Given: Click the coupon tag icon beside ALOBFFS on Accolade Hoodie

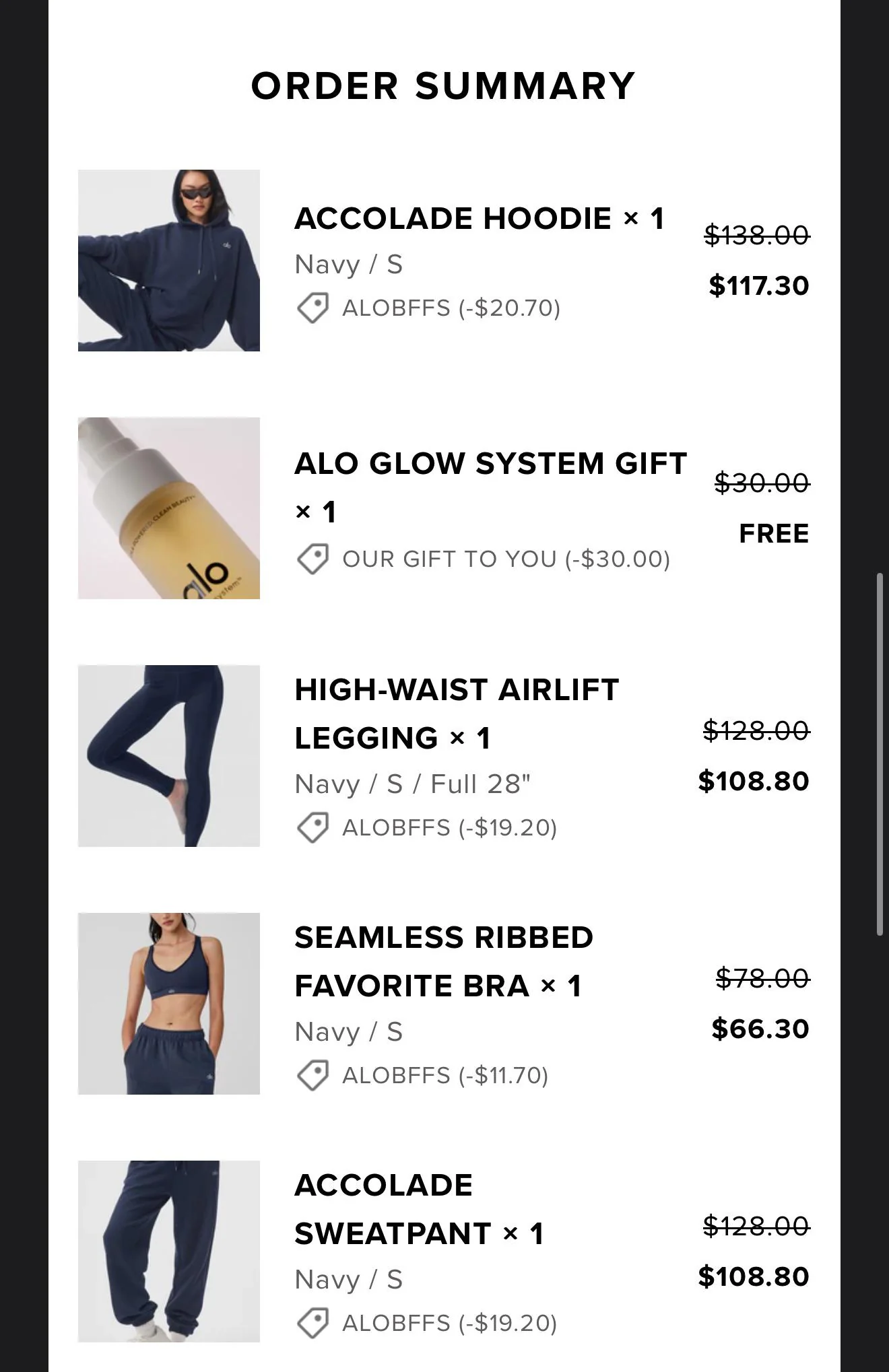Looking at the screenshot, I should click(x=314, y=309).
